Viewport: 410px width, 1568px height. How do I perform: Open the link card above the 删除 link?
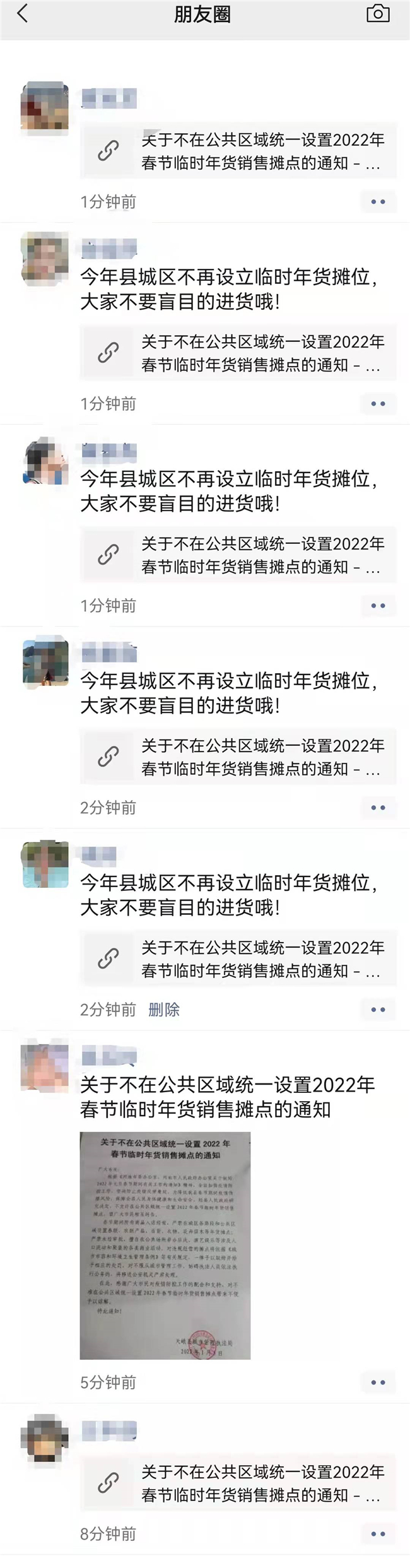(238, 958)
